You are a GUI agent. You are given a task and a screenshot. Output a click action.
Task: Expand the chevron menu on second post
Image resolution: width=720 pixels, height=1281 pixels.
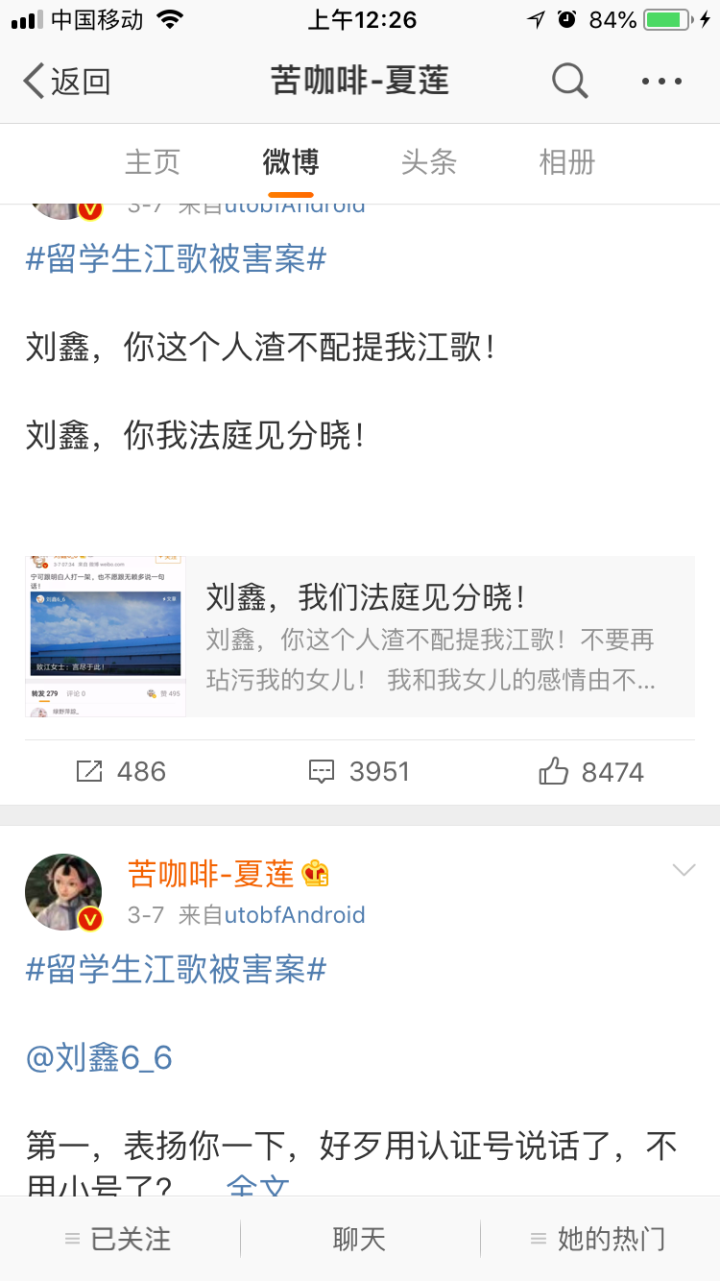coord(683,871)
